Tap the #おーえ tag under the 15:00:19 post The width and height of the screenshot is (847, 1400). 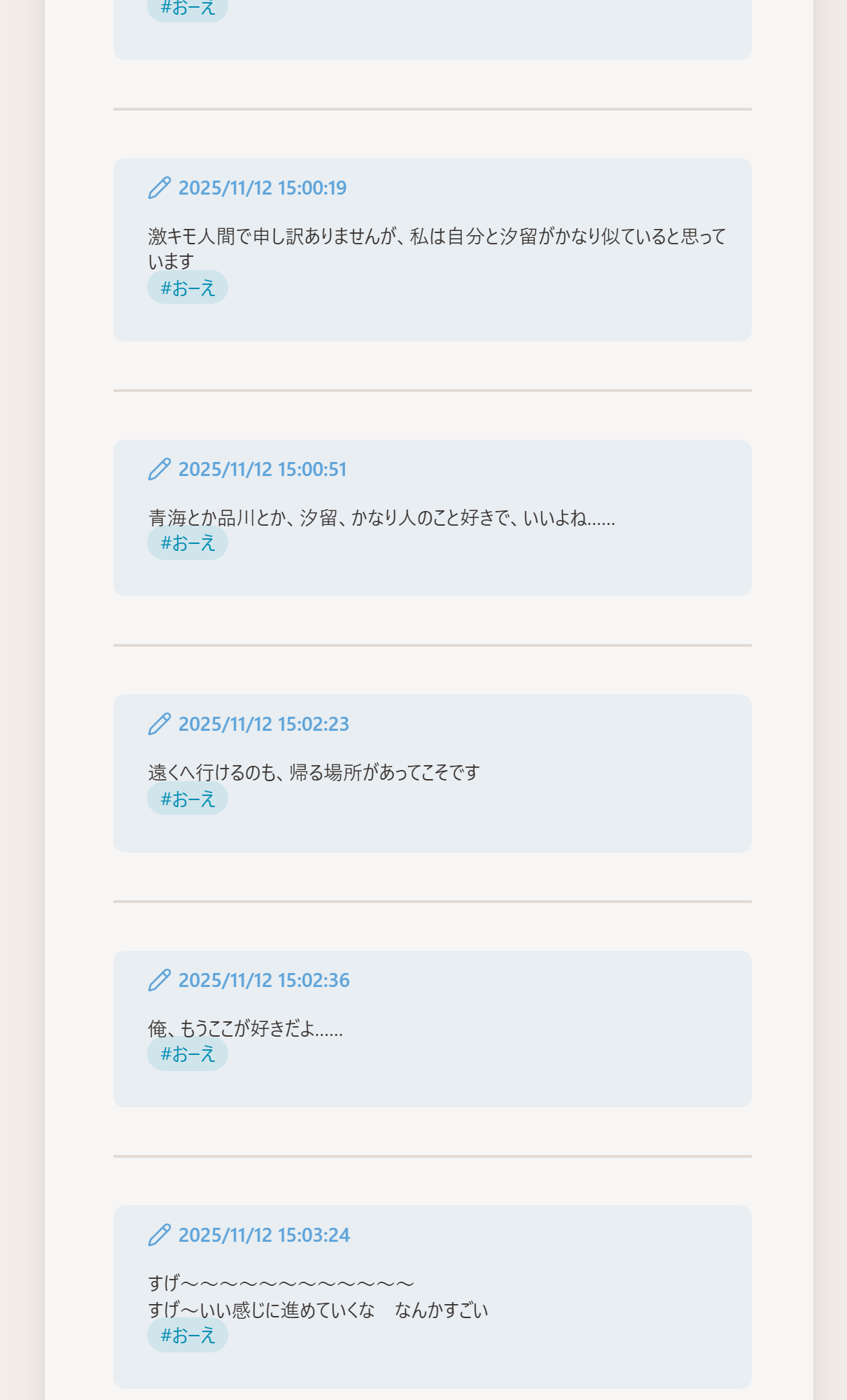pyautogui.click(x=188, y=288)
